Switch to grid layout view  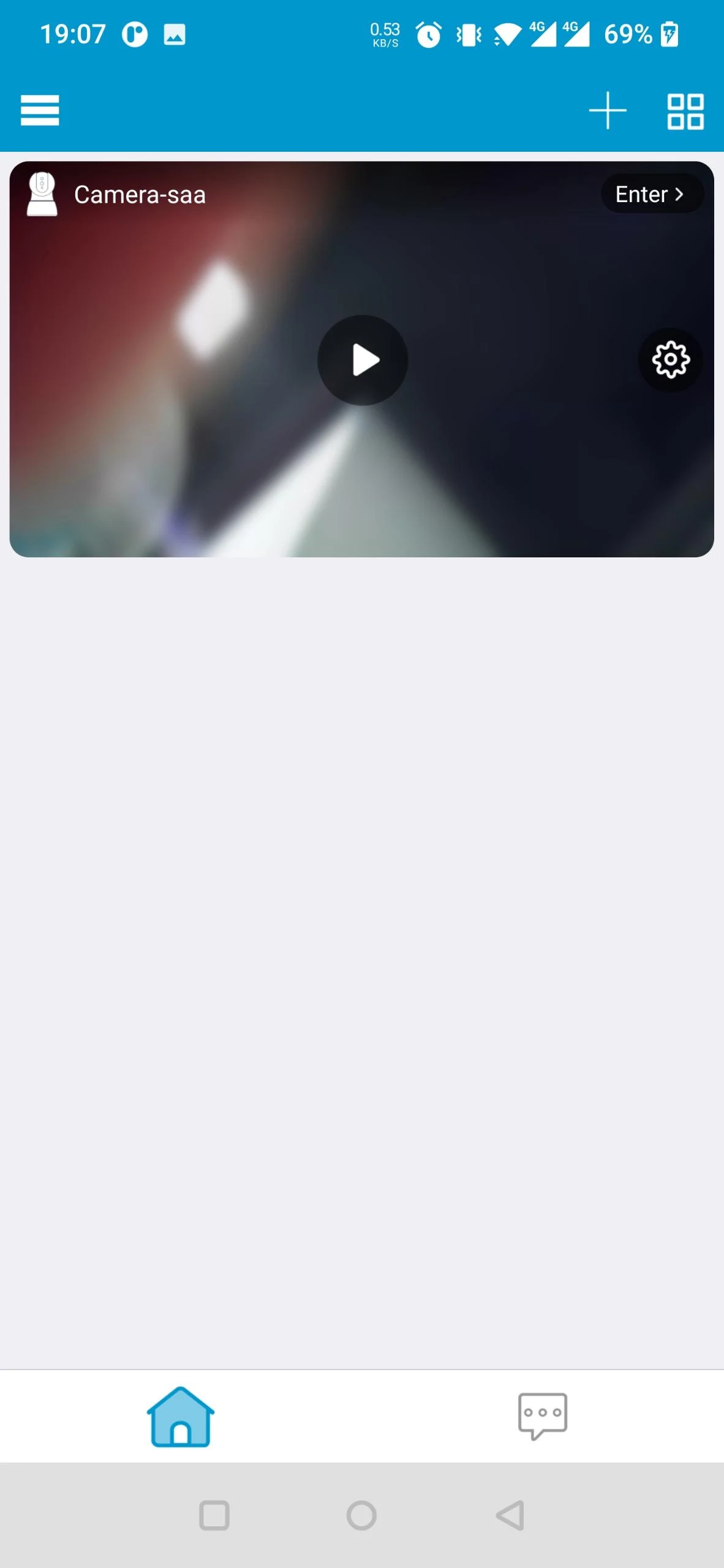coord(685,111)
